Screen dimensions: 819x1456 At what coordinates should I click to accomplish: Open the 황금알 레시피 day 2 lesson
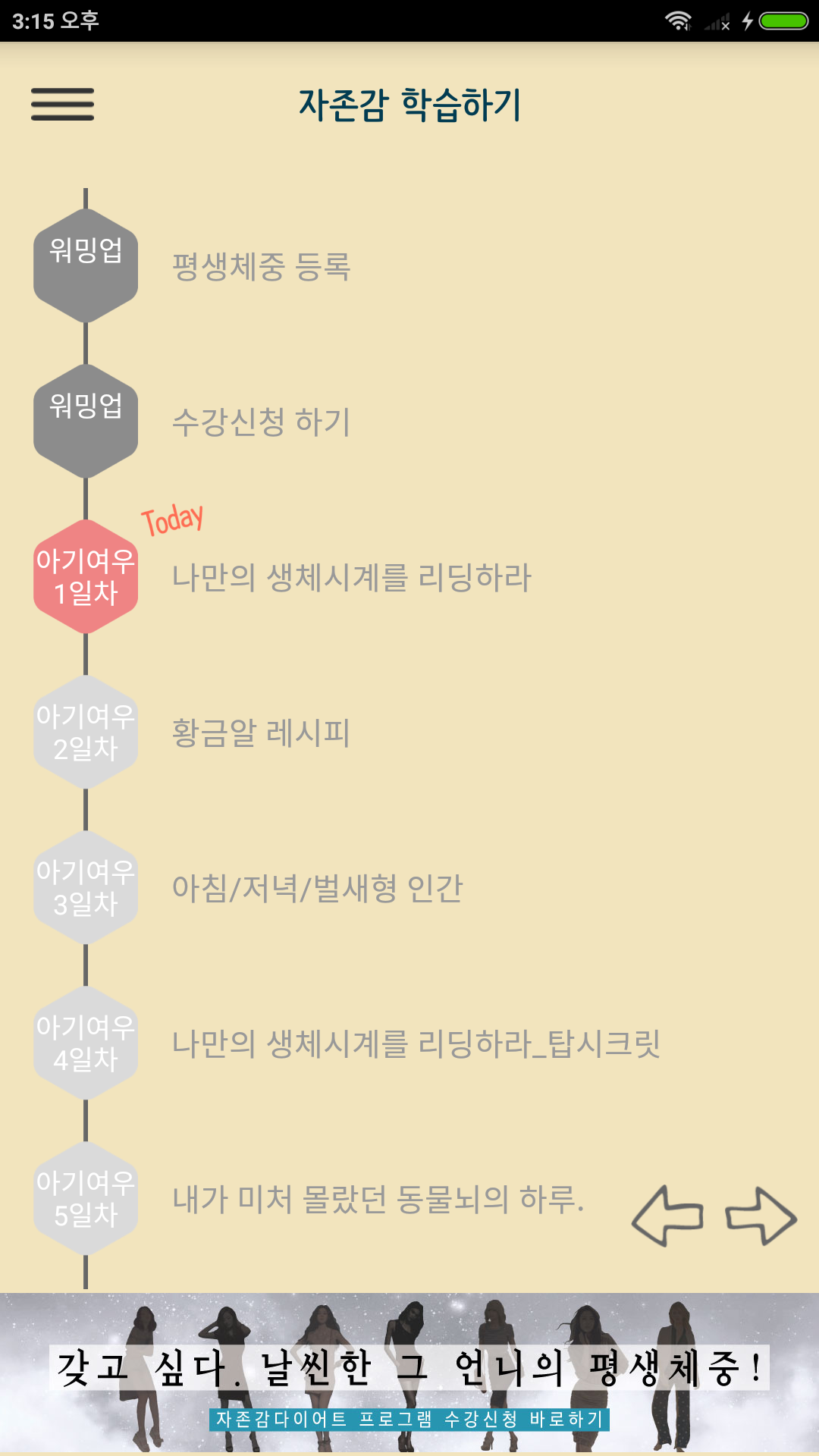click(261, 733)
